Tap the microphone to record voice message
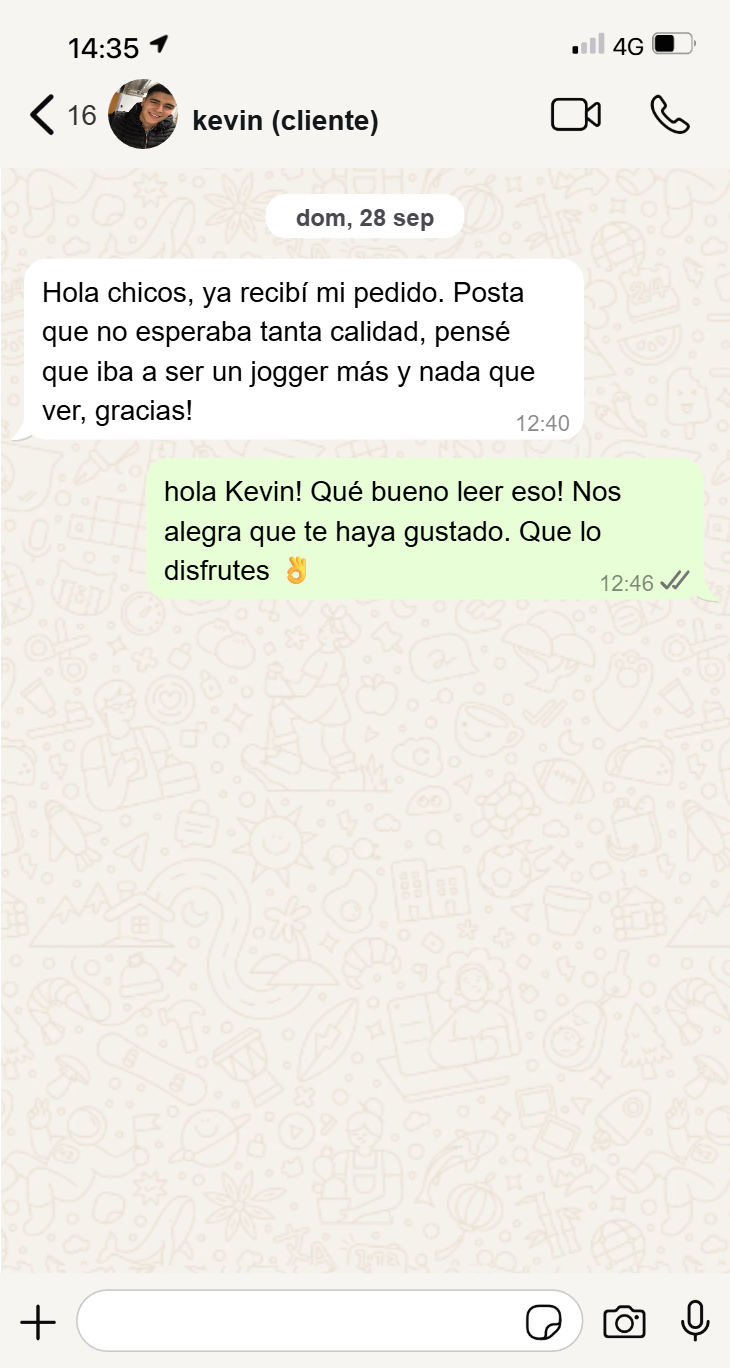 coord(695,1321)
